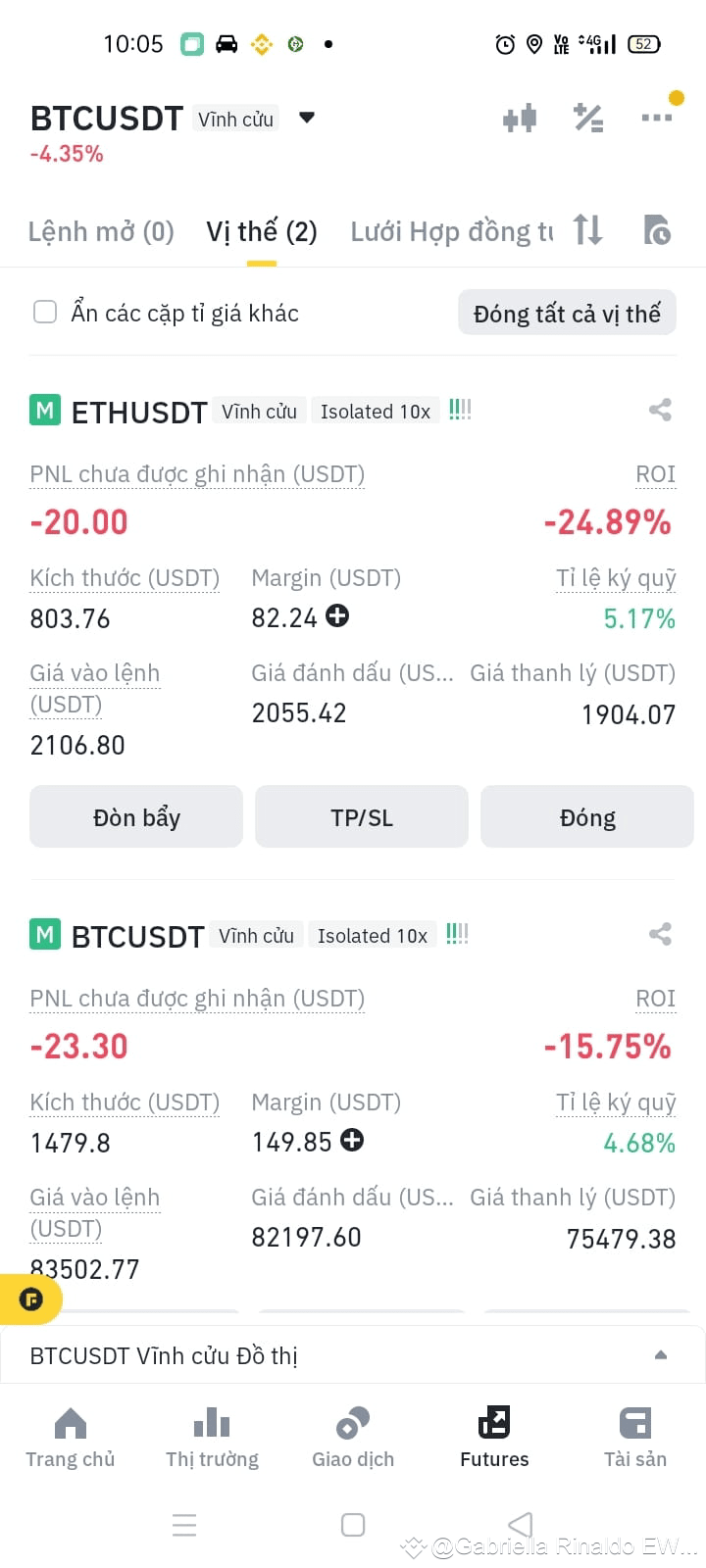The height and width of the screenshot is (1568, 706).
Task: Tick the Ẩn các cặp tỉ giá khác checkbox
Action: pyautogui.click(x=45, y=312)
